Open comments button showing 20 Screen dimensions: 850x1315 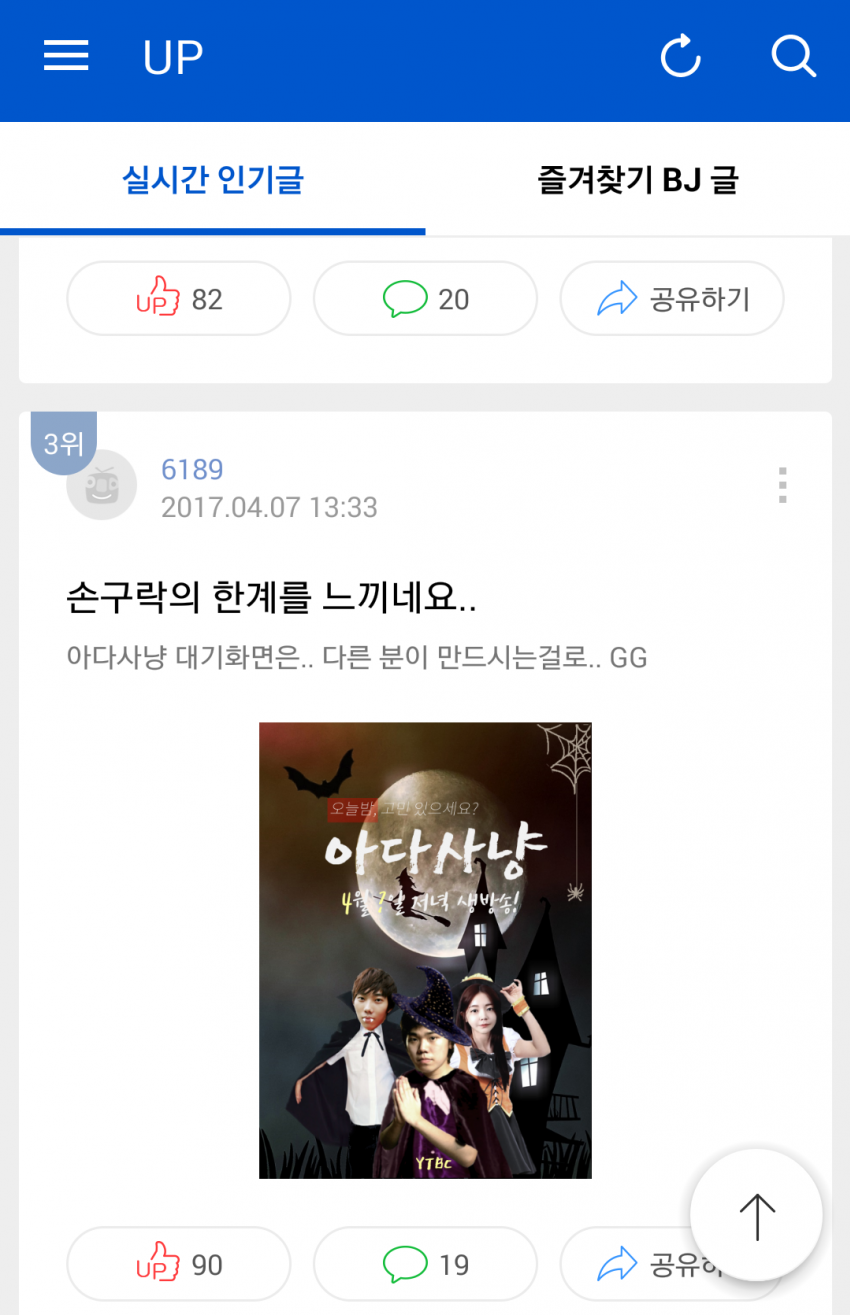coord(425,299)
